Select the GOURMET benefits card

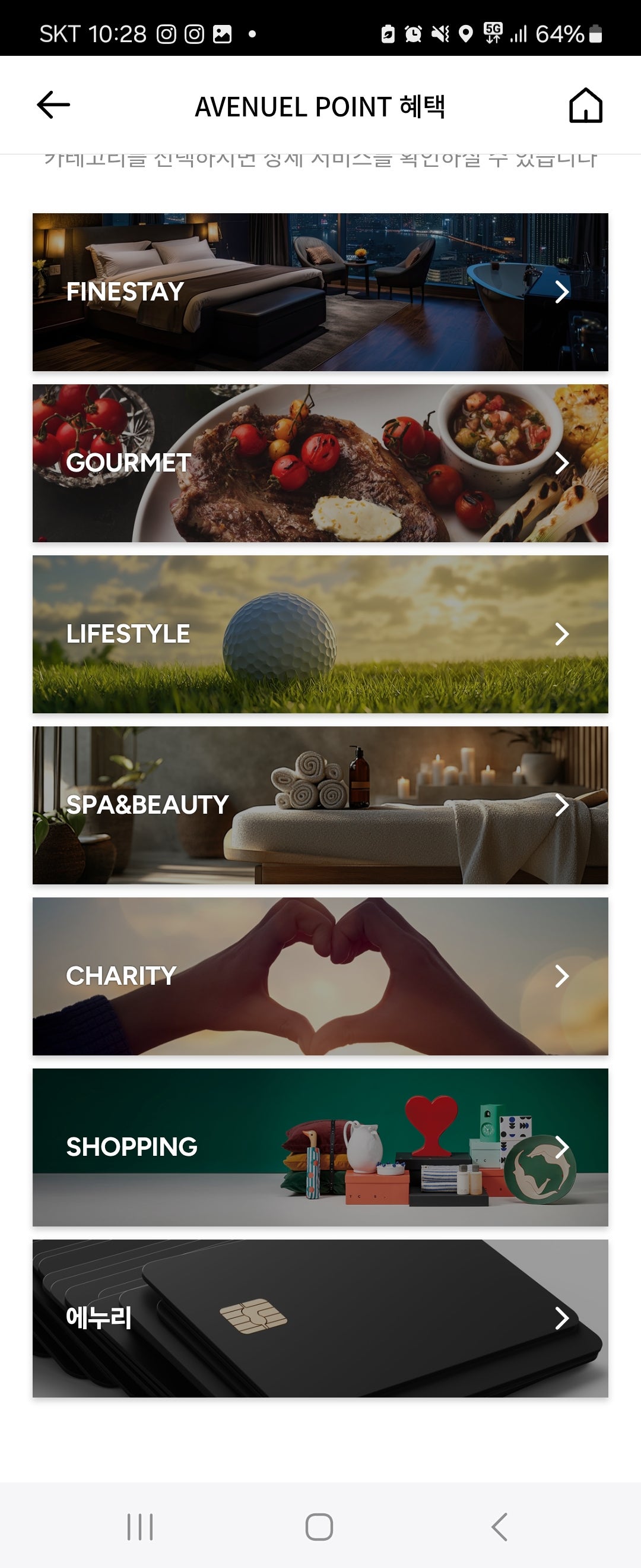point(320,463)
